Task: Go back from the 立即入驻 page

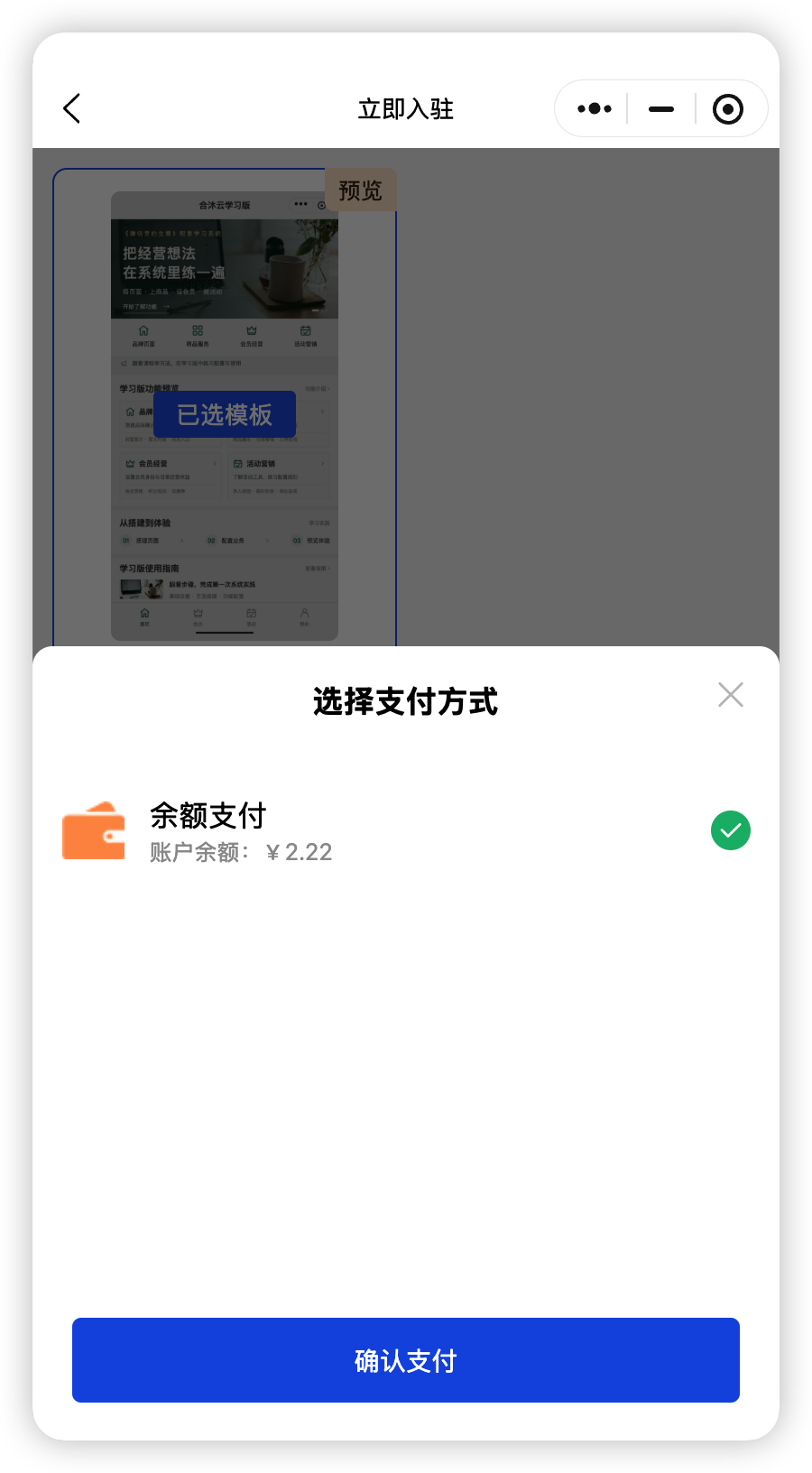Action: point(72,108)
